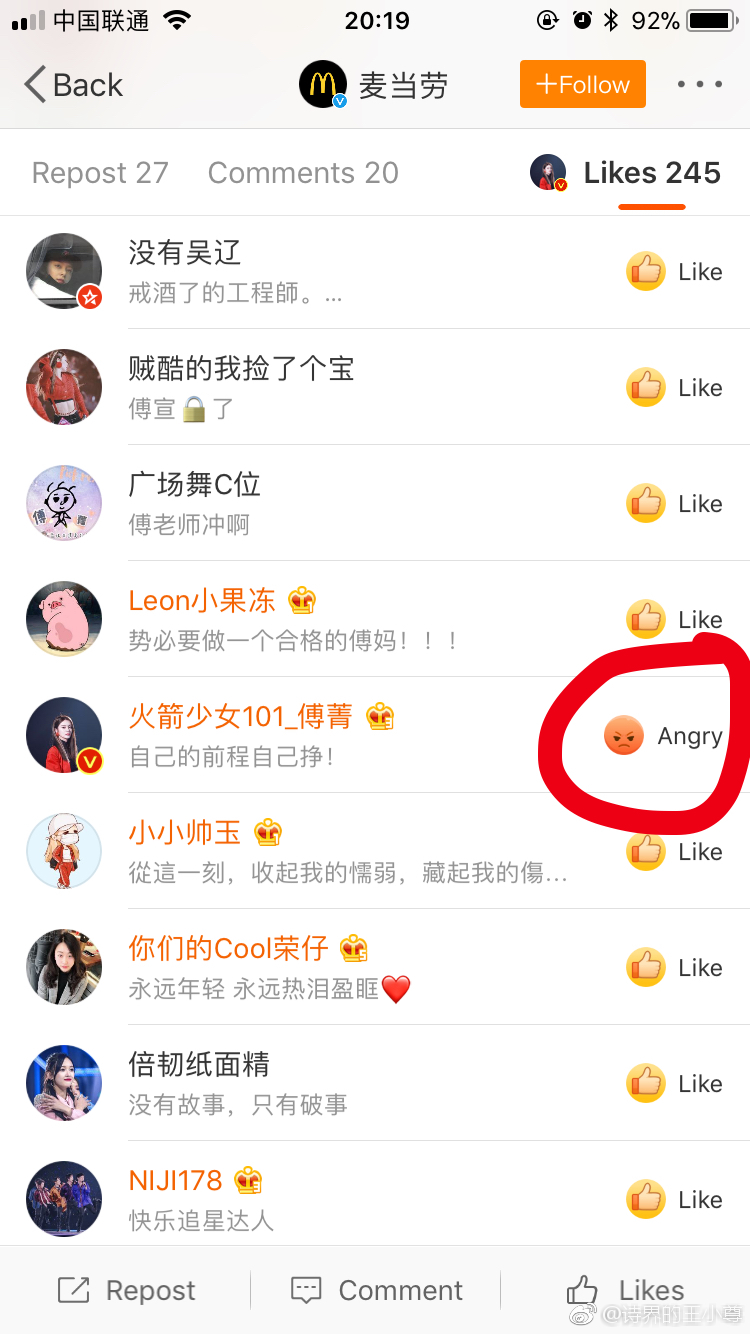Follow the 麦当劳 account
Viewport: 750px width, 1334px height.
[582, 85]
